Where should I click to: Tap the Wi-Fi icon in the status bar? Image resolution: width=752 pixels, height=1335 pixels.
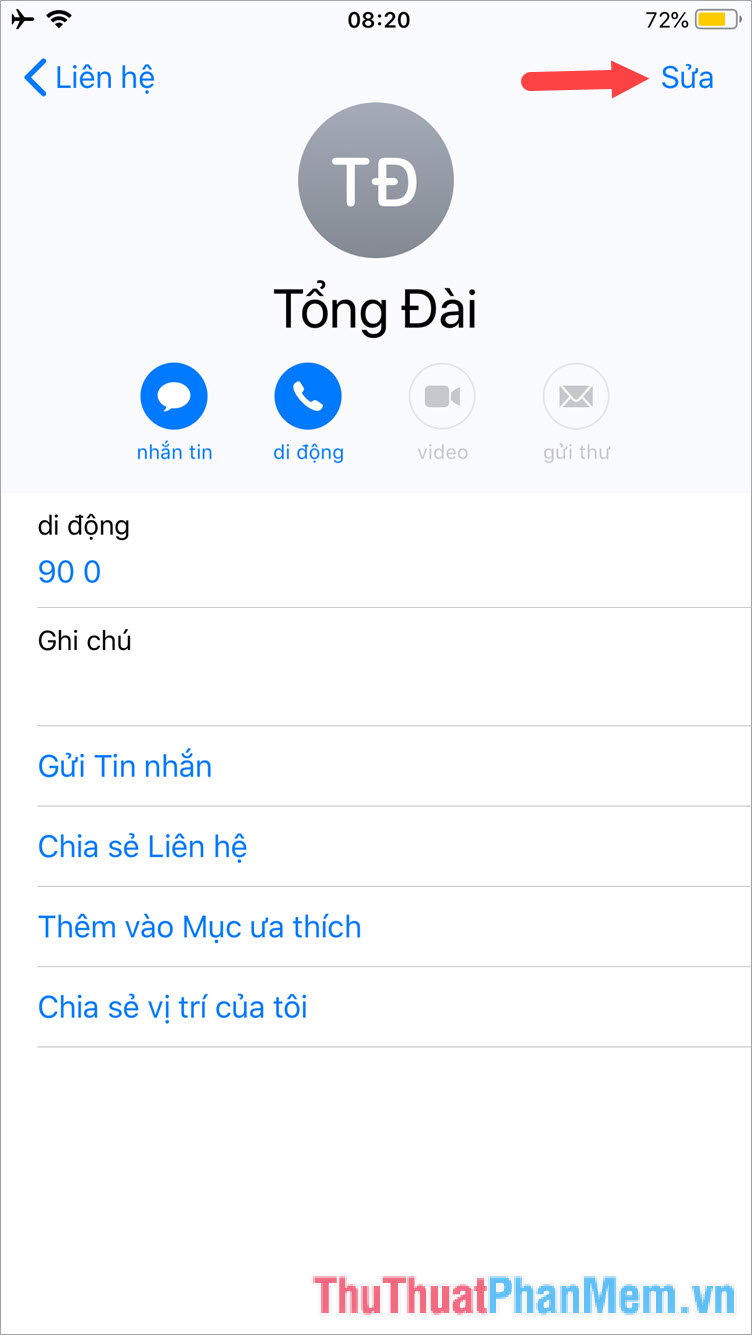point(58,18)
